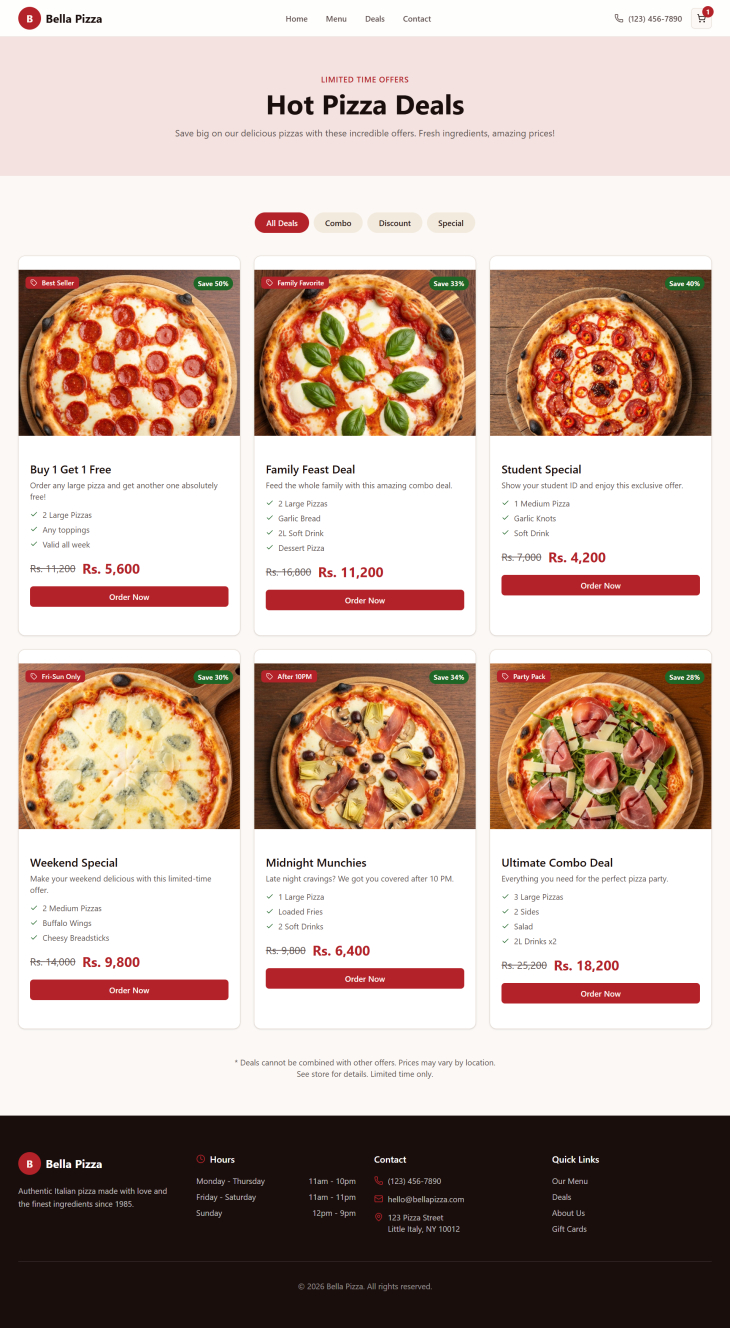The width and height of the screenshot is (730, 1328).
Task: Select the All Deals filter chip
Action: pos(282,223)
